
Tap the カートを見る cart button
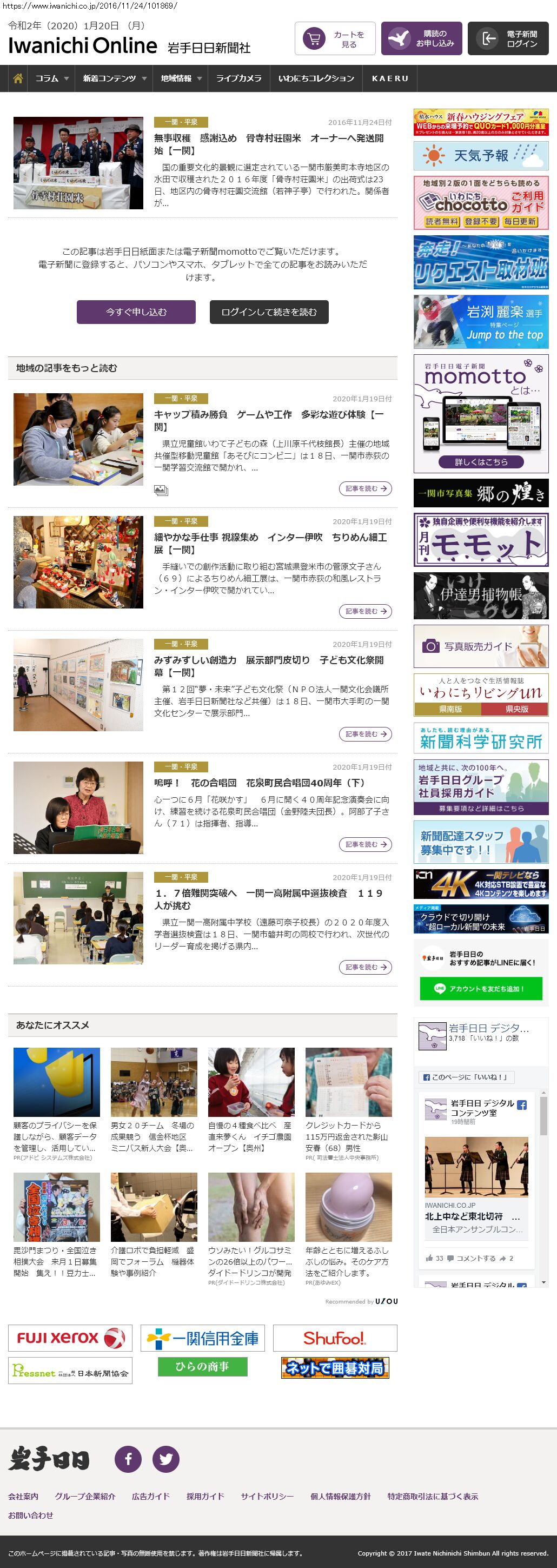(x=335, y=39)
